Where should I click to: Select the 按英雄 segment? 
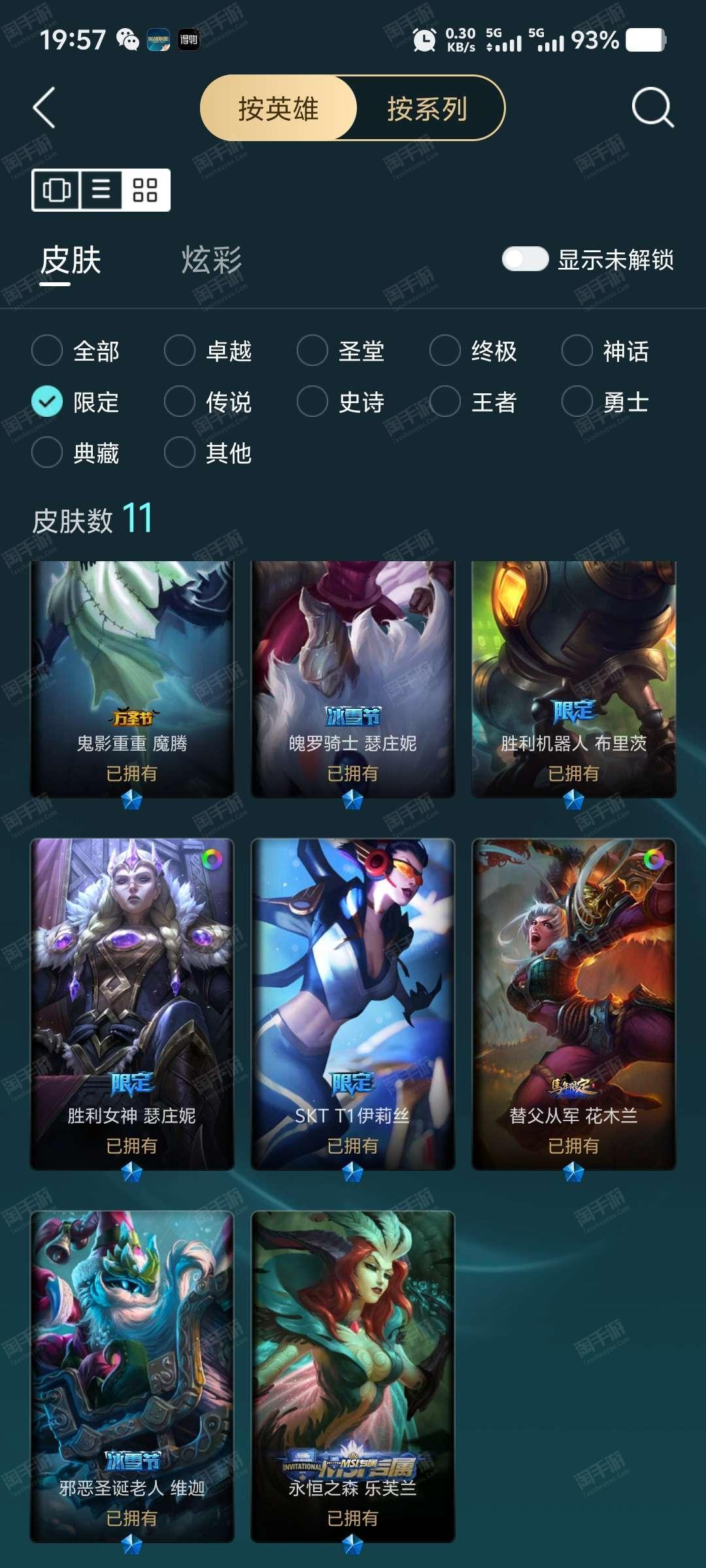click(278, 108)
